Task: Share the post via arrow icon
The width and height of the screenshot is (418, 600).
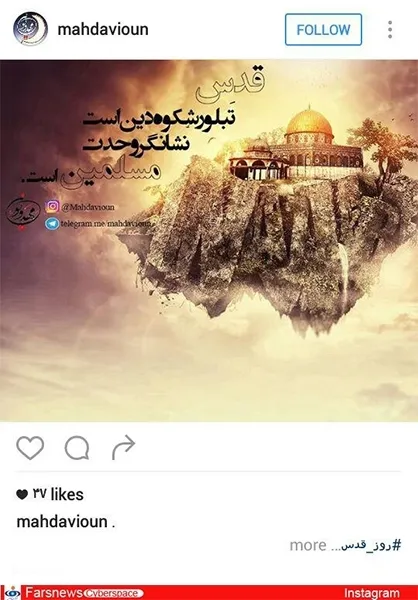Action: (x=123, y=447)
